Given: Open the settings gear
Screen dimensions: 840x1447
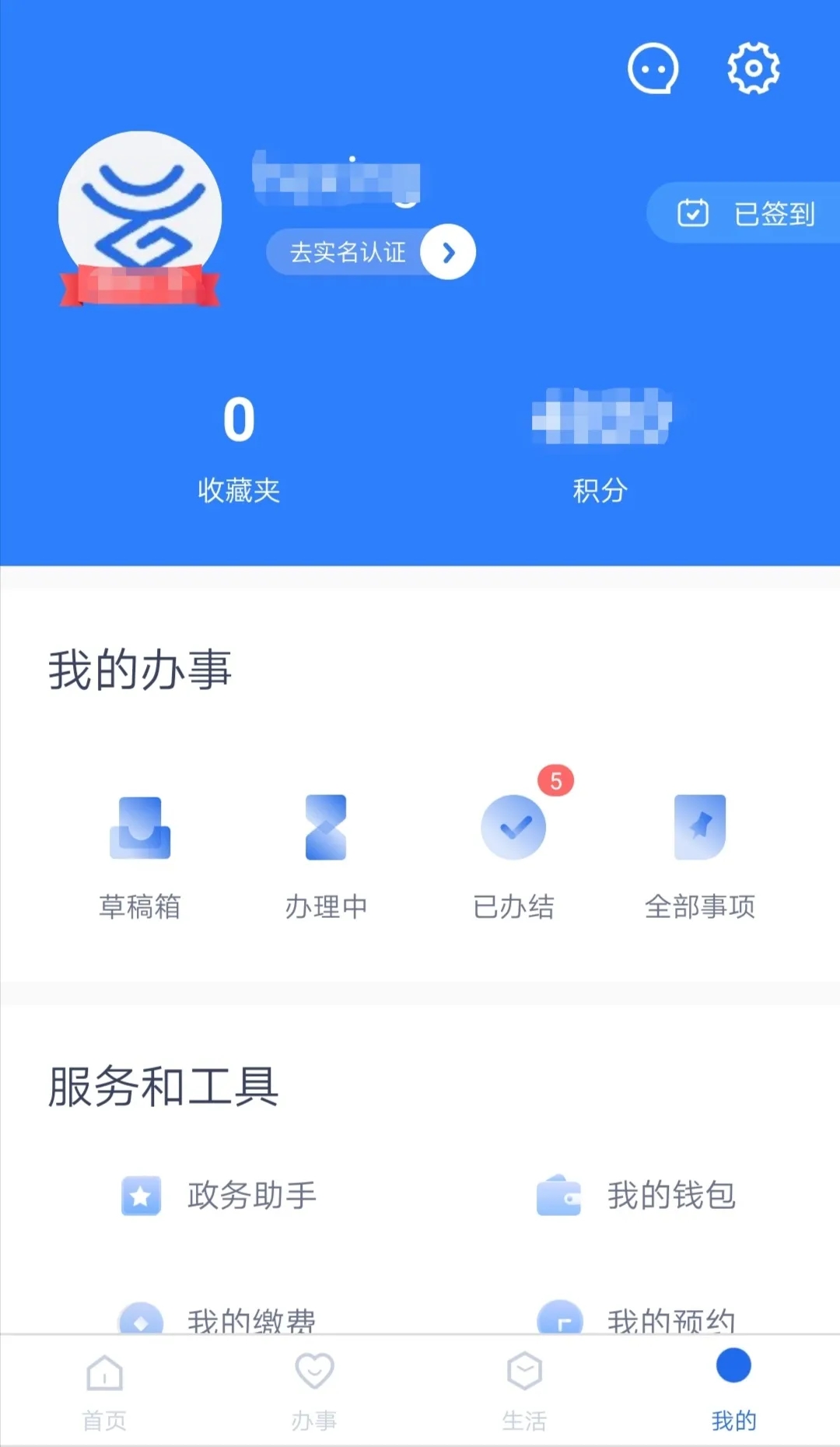Looking at the screenshot, I should click(753, 68).
